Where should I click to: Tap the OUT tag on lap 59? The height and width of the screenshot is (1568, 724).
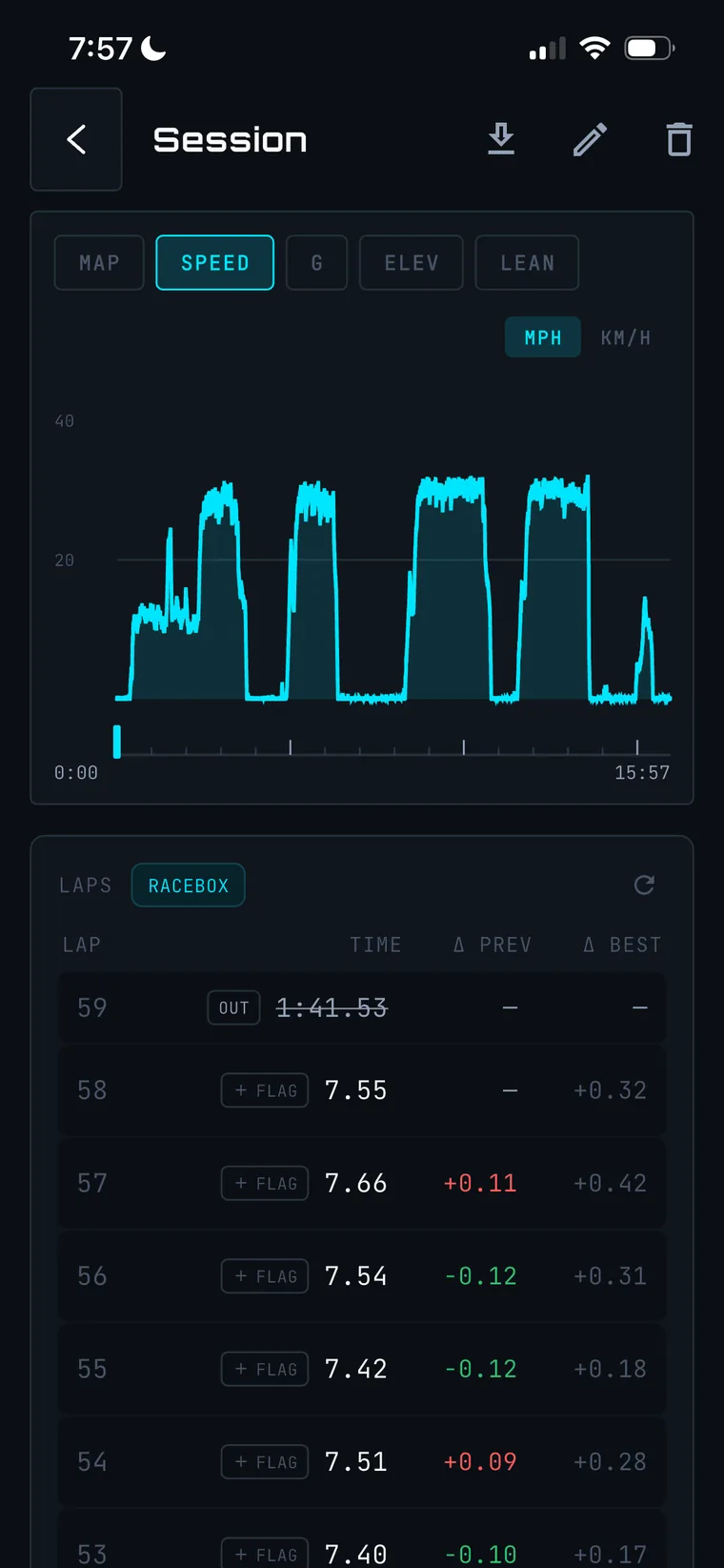233,1008
